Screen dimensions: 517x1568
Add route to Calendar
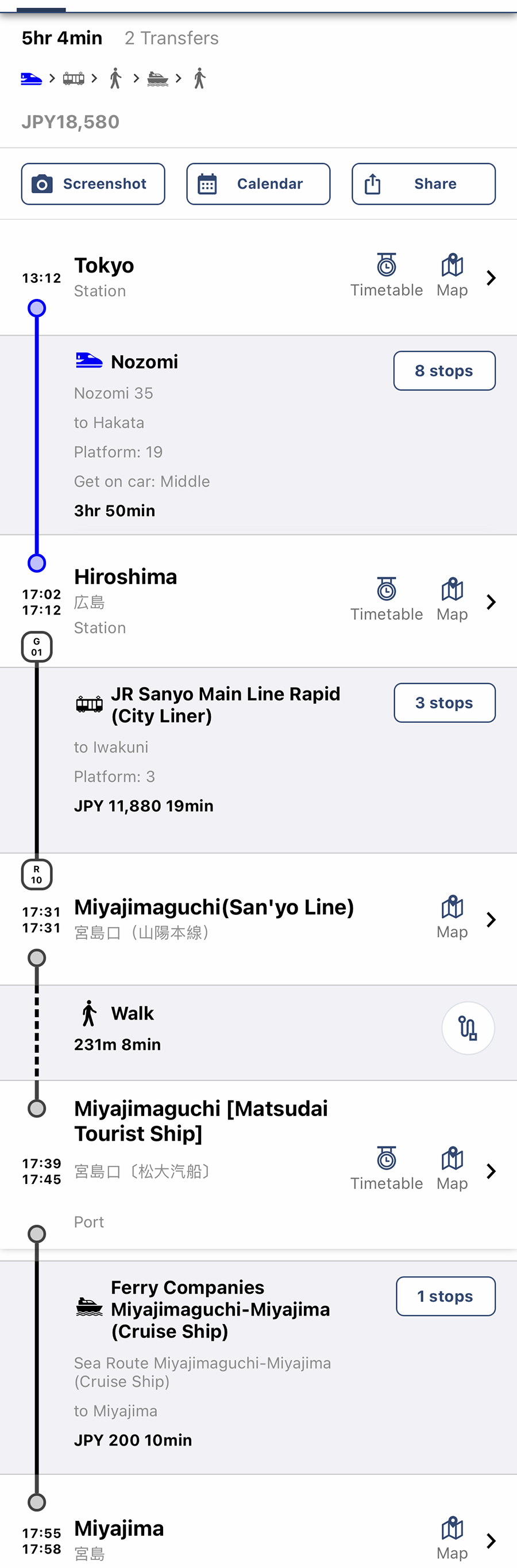point(258,184)
